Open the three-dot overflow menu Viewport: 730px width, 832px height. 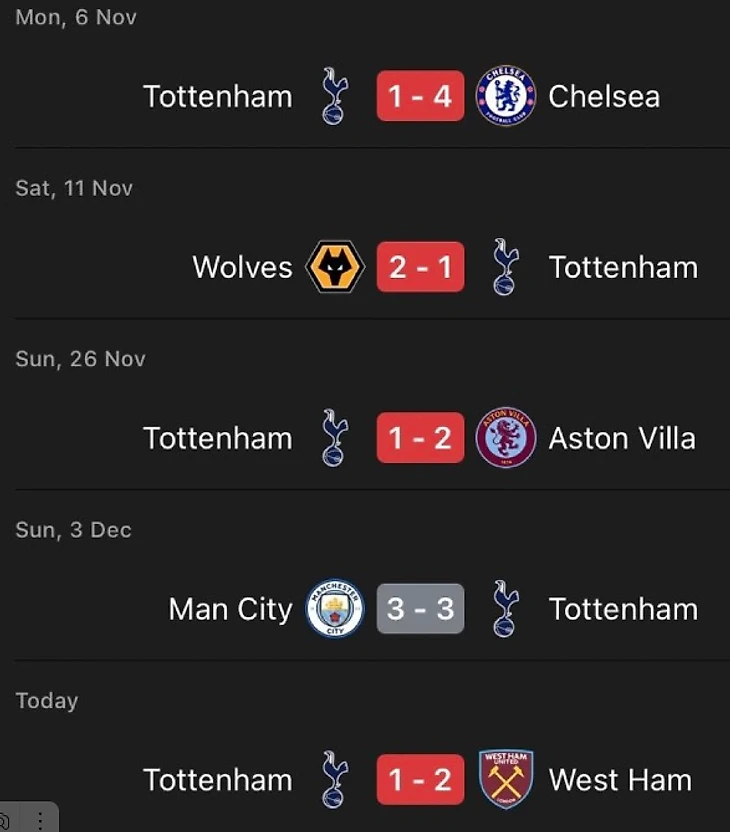(x=40, y=820)
